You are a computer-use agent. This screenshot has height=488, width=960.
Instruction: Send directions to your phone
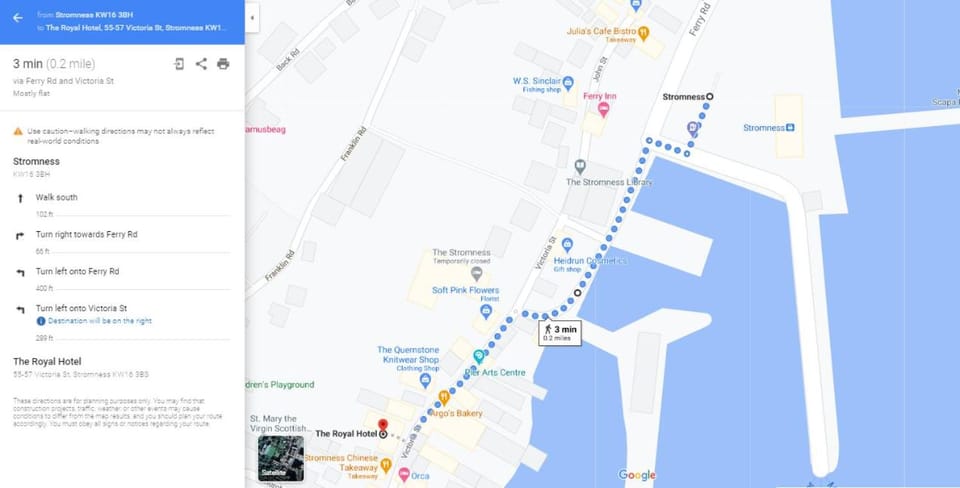(179, 64)
